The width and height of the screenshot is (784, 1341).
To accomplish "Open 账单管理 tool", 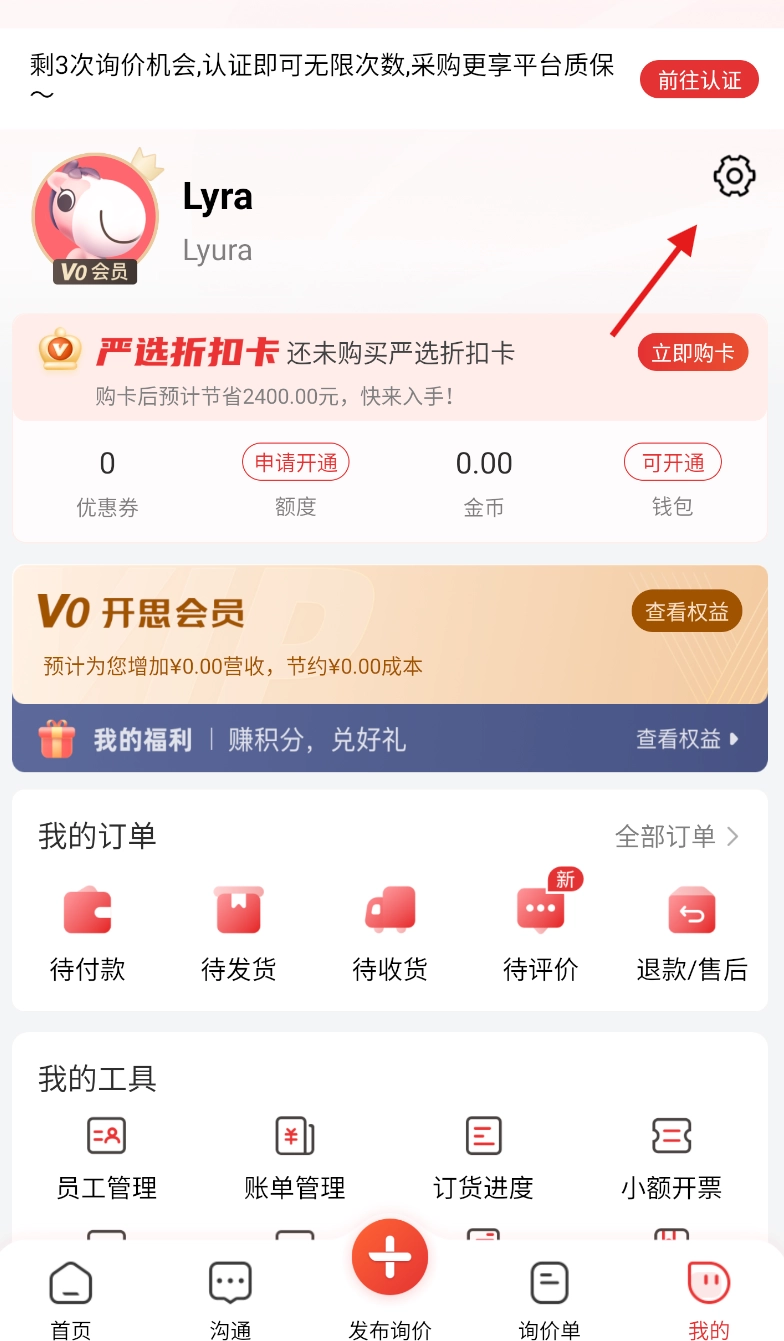I will (x=295, y=1158).
